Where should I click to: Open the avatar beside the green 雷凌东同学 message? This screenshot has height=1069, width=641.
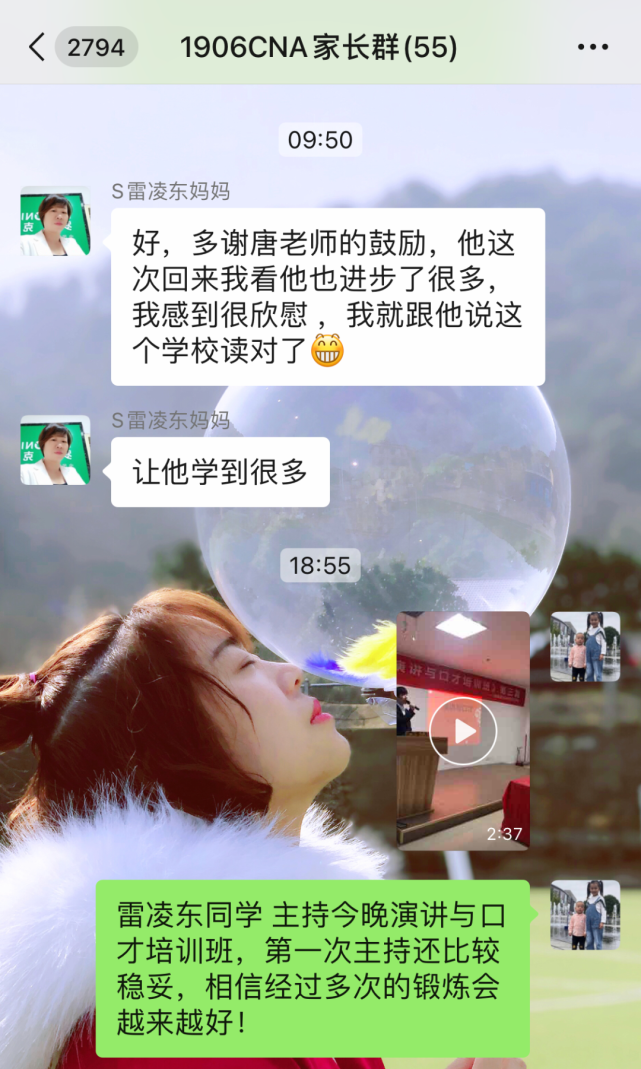click(585, 914)
